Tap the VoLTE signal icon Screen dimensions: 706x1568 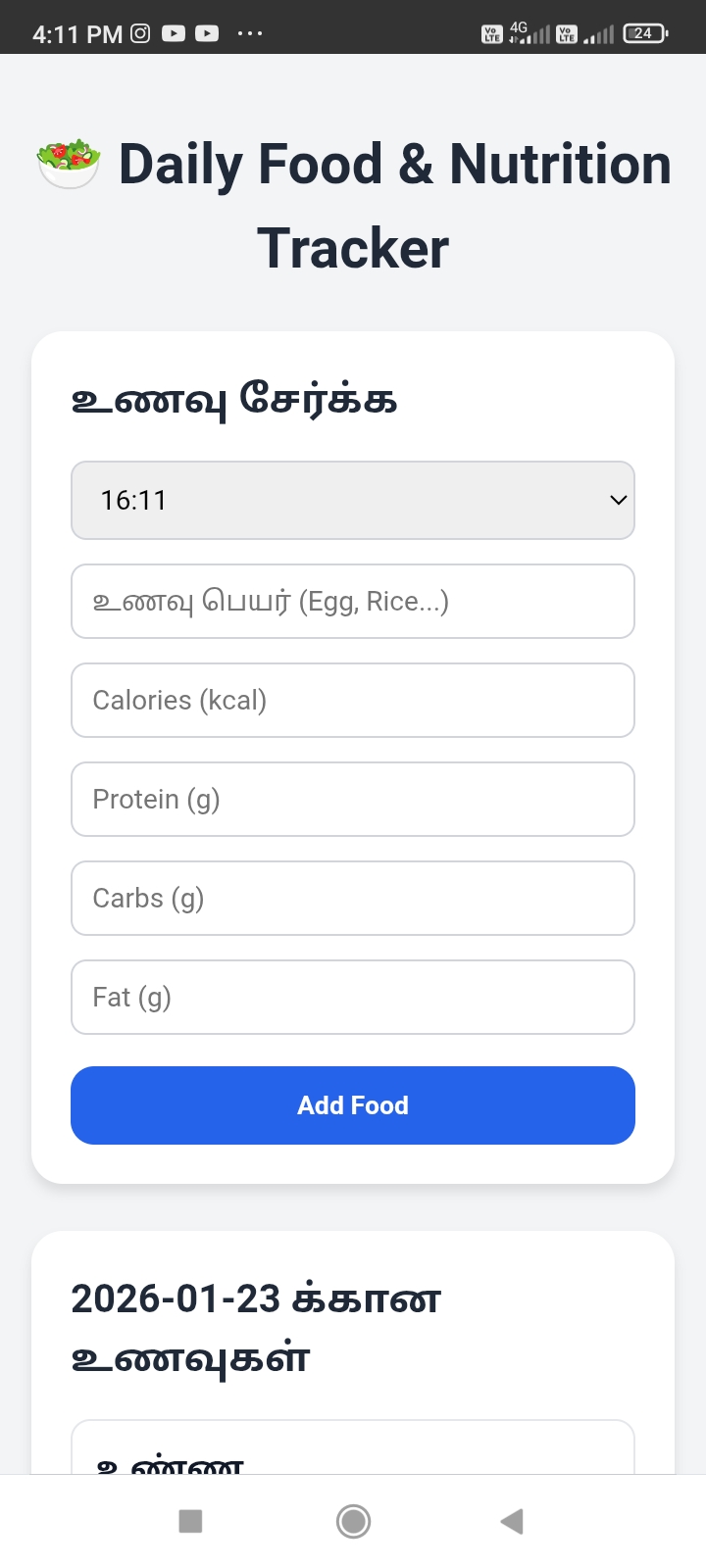490,32
